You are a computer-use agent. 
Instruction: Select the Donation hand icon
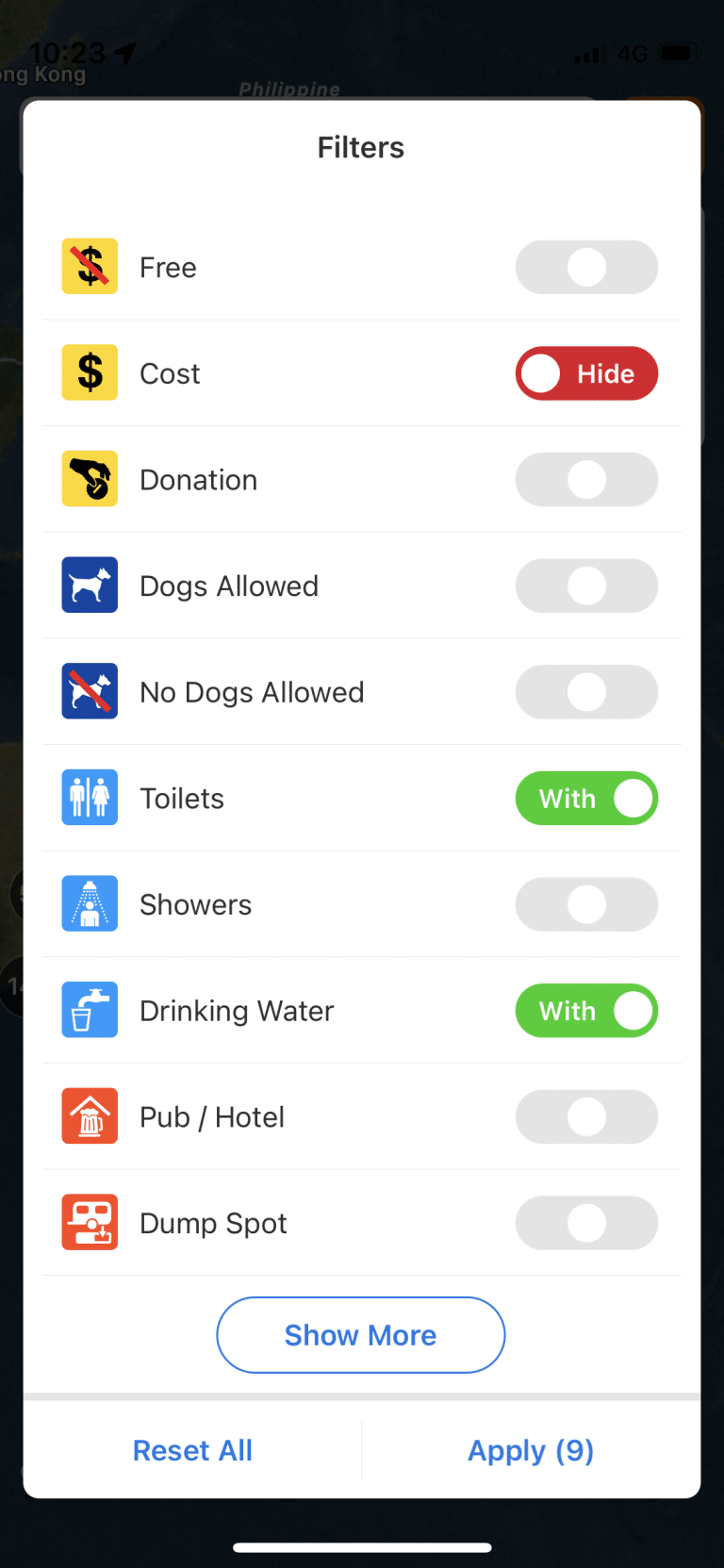click(x=90, y=479)
